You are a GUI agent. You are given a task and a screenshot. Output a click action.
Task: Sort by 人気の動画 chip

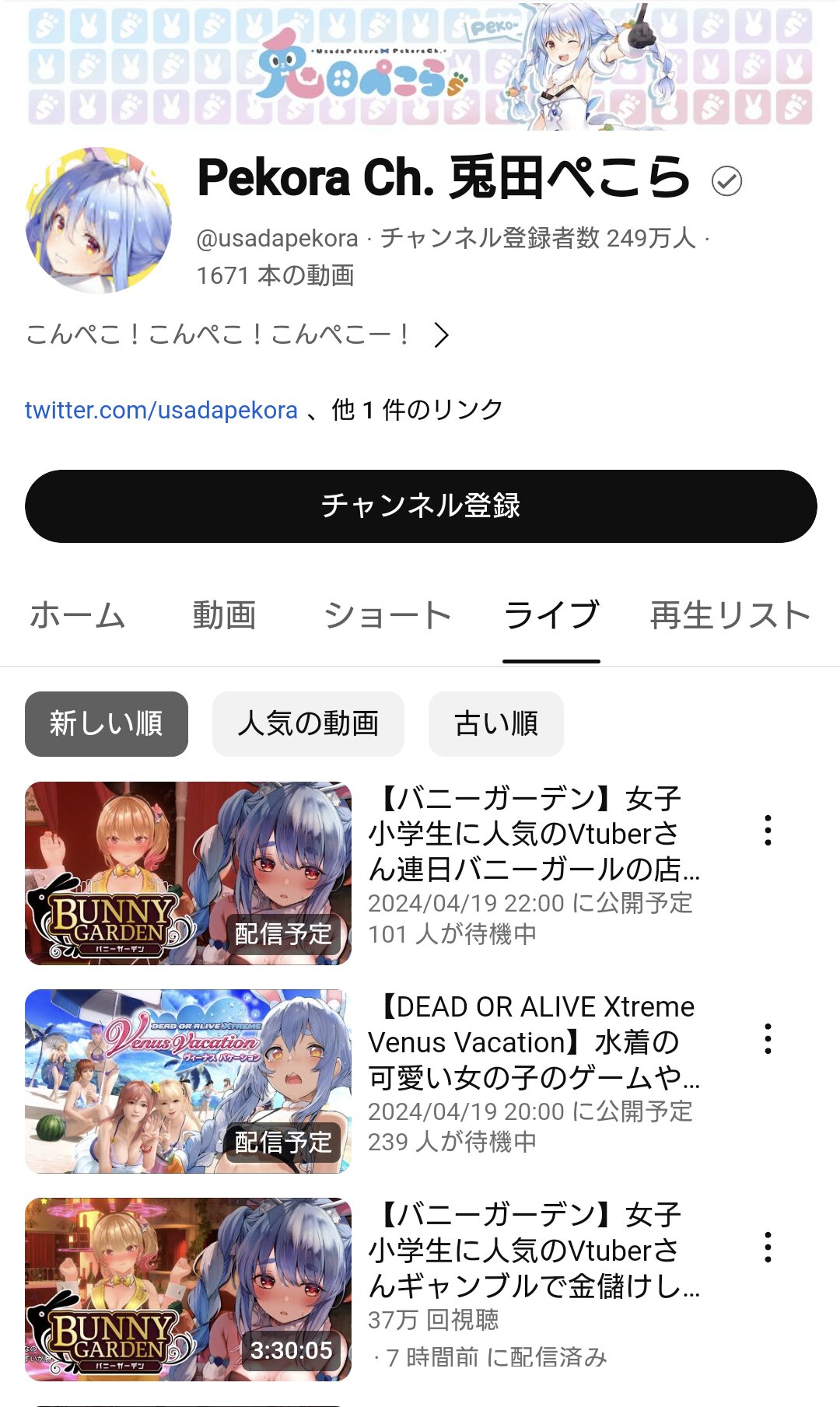(308, 723)
